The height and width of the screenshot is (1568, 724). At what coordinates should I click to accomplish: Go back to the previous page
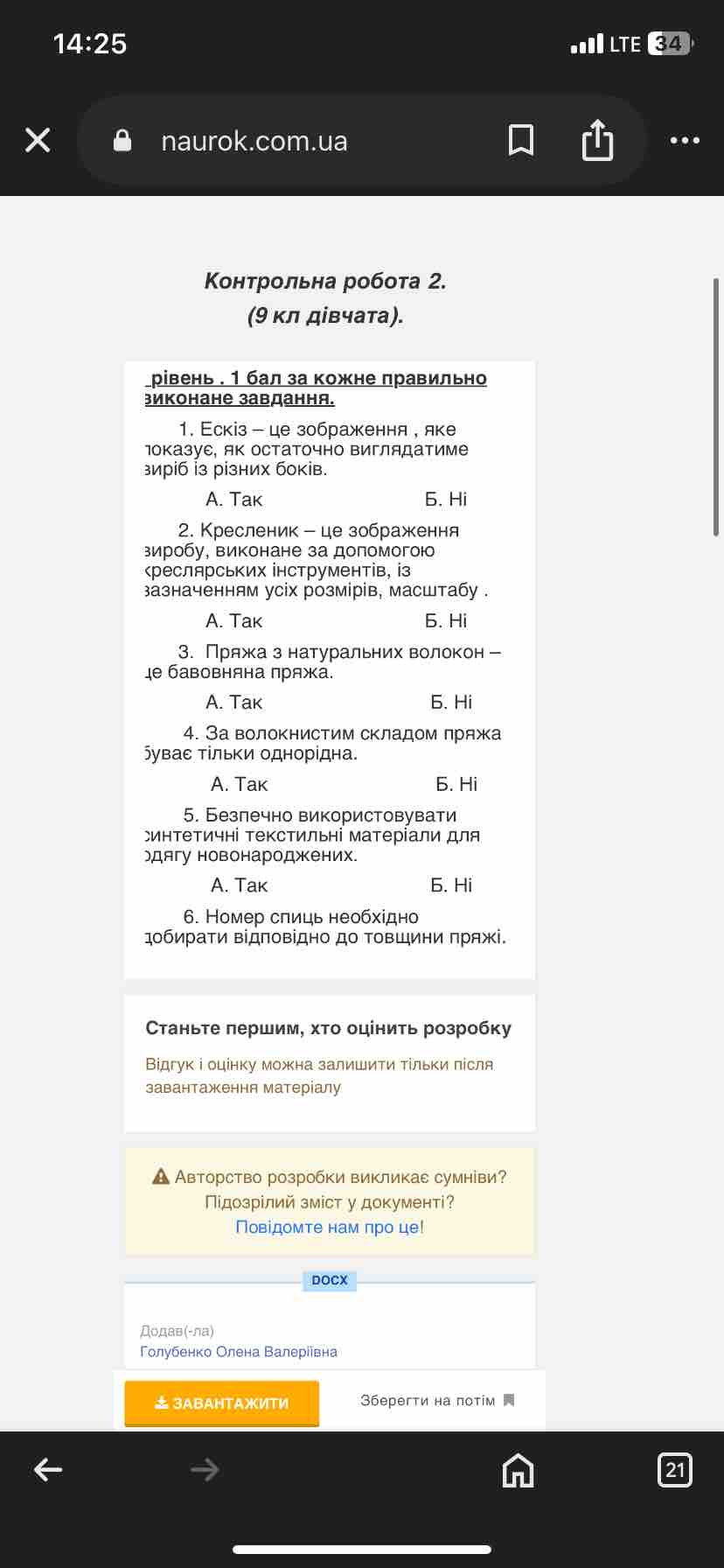point(48,1470)
